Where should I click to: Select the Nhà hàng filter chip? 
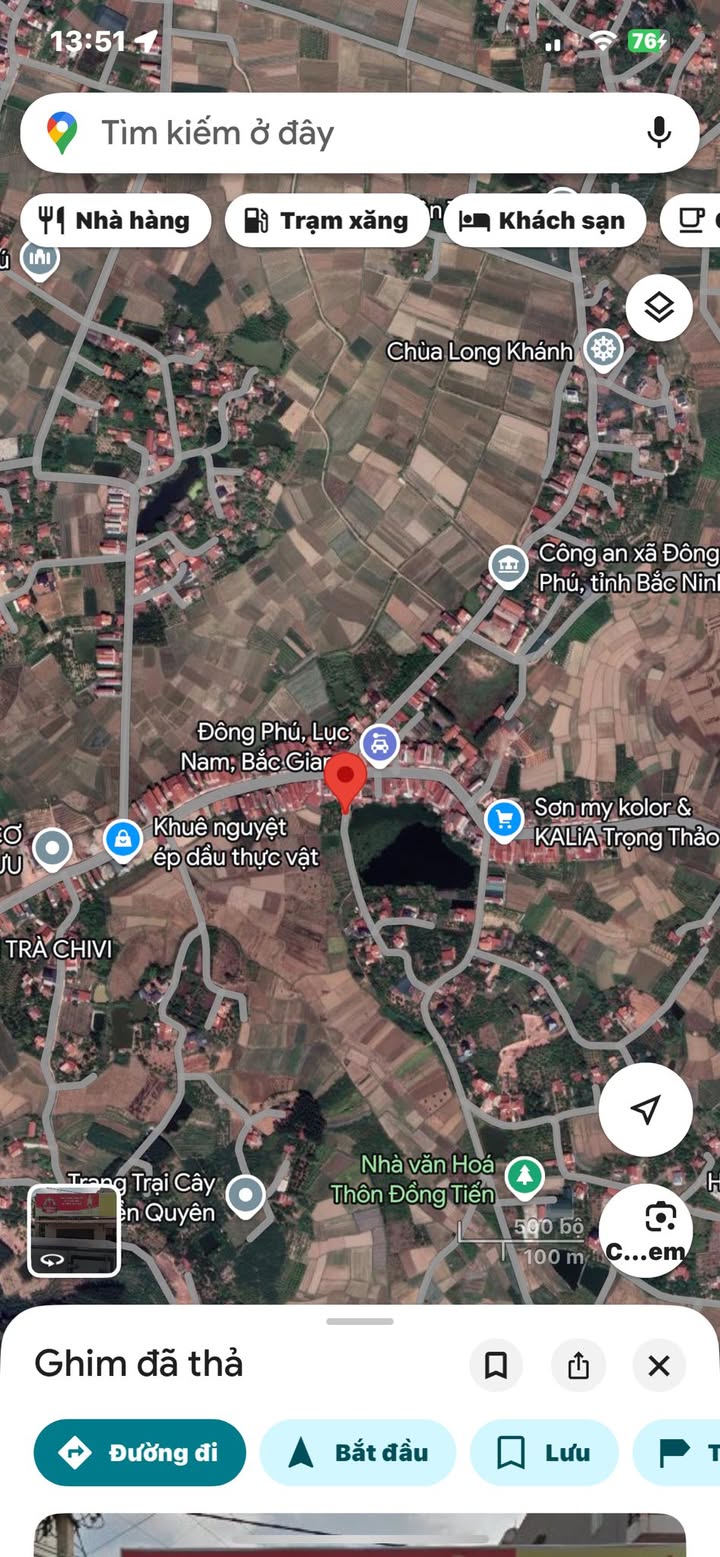pyautogui.click(x=115, y=220)
